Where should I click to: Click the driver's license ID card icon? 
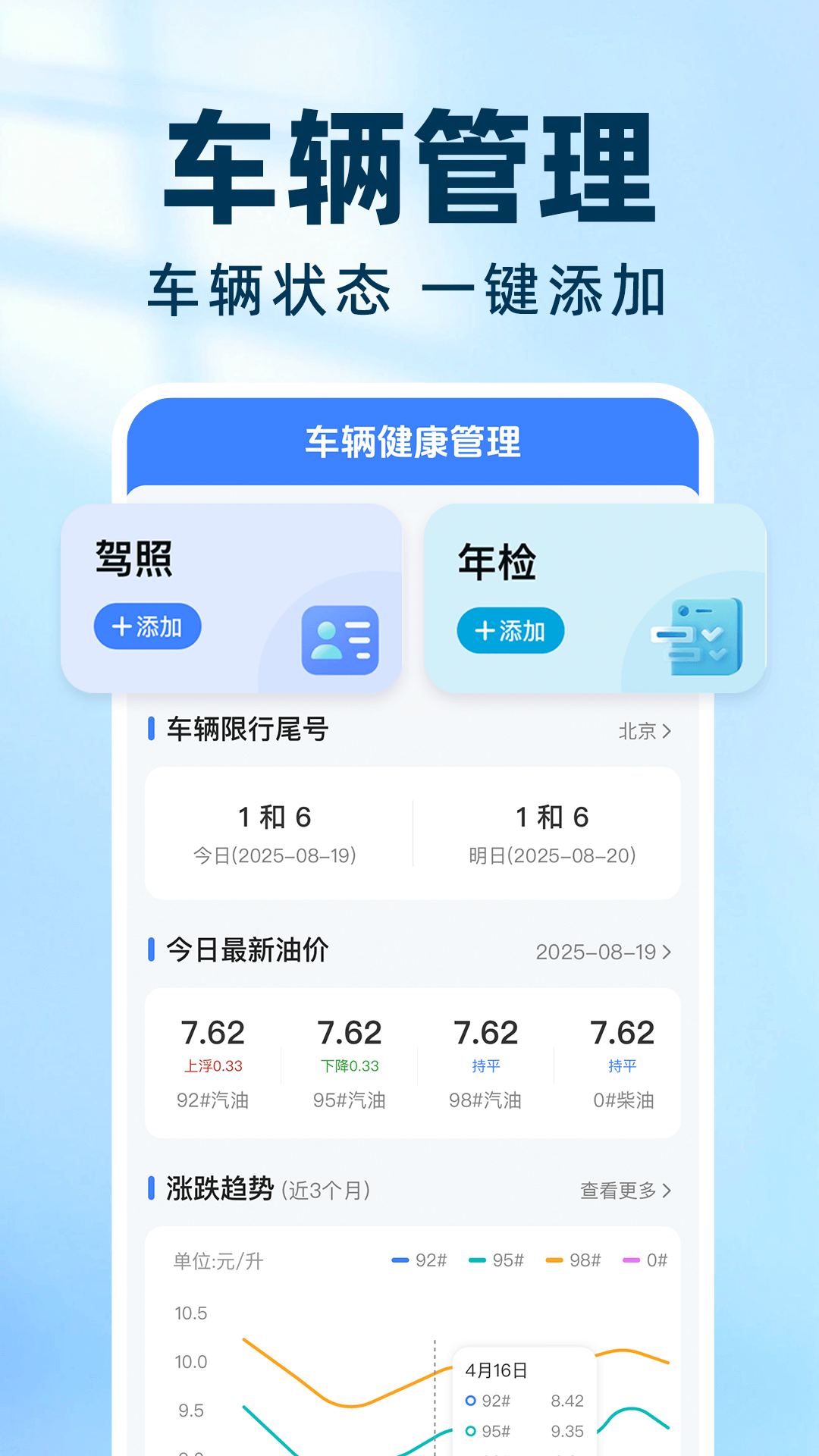point(339,641)
